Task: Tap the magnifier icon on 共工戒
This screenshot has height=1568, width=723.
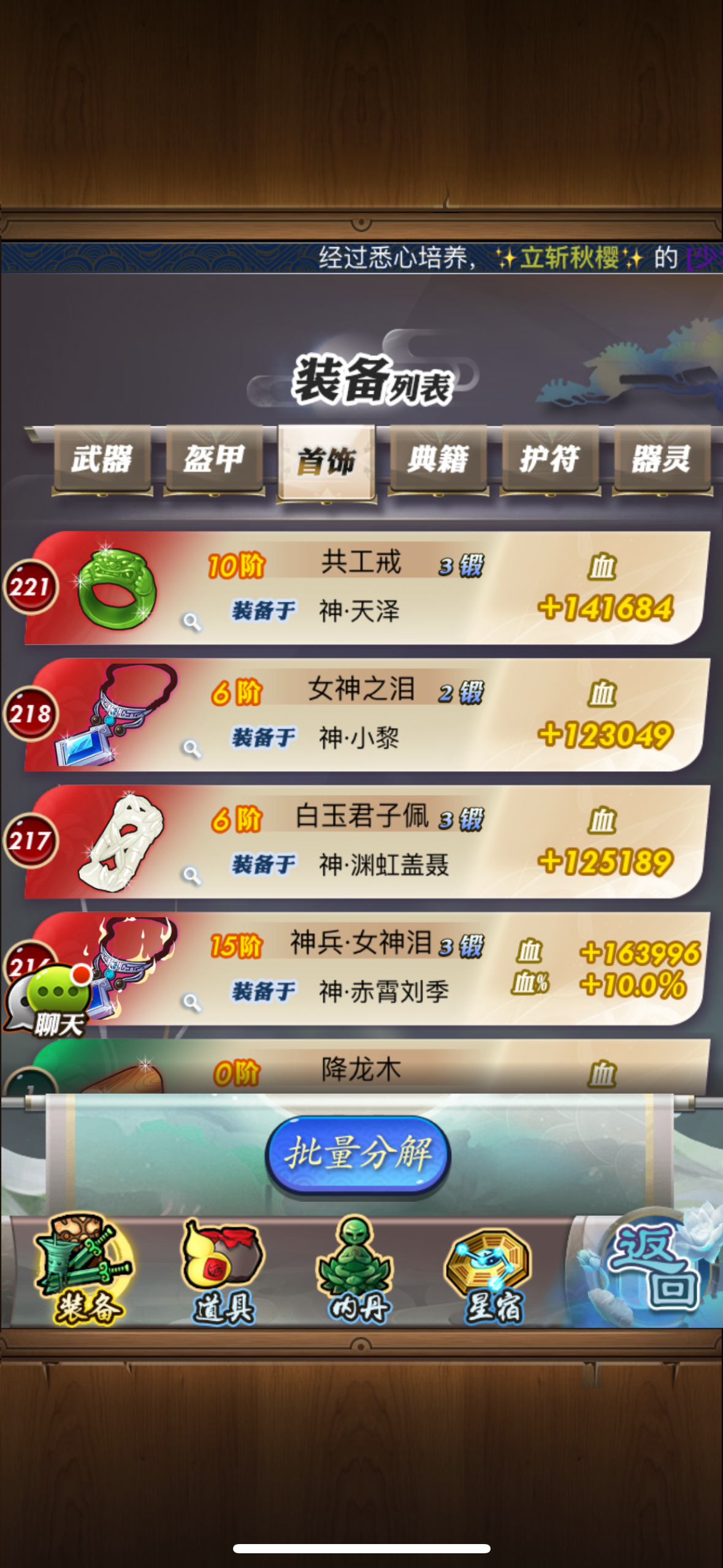Action: [192, 621]
